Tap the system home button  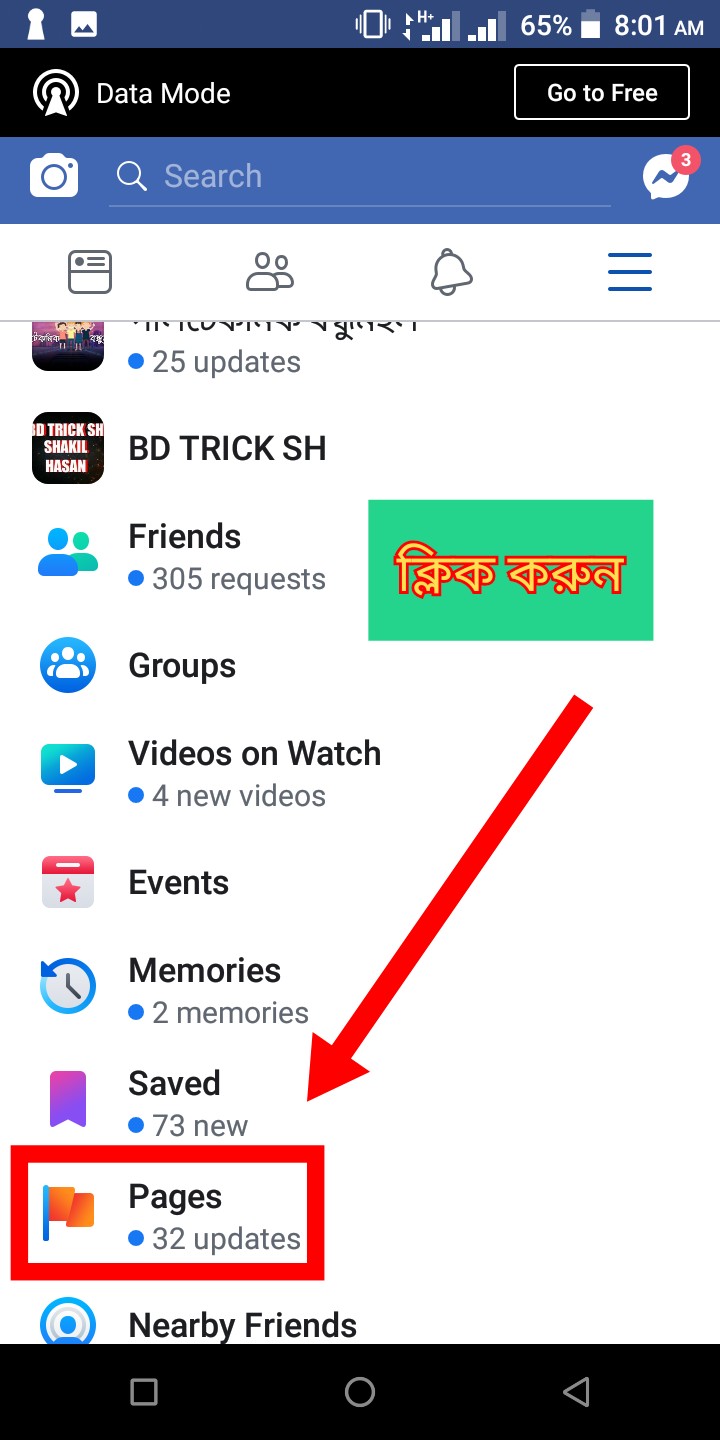[x=359, y=1391]
